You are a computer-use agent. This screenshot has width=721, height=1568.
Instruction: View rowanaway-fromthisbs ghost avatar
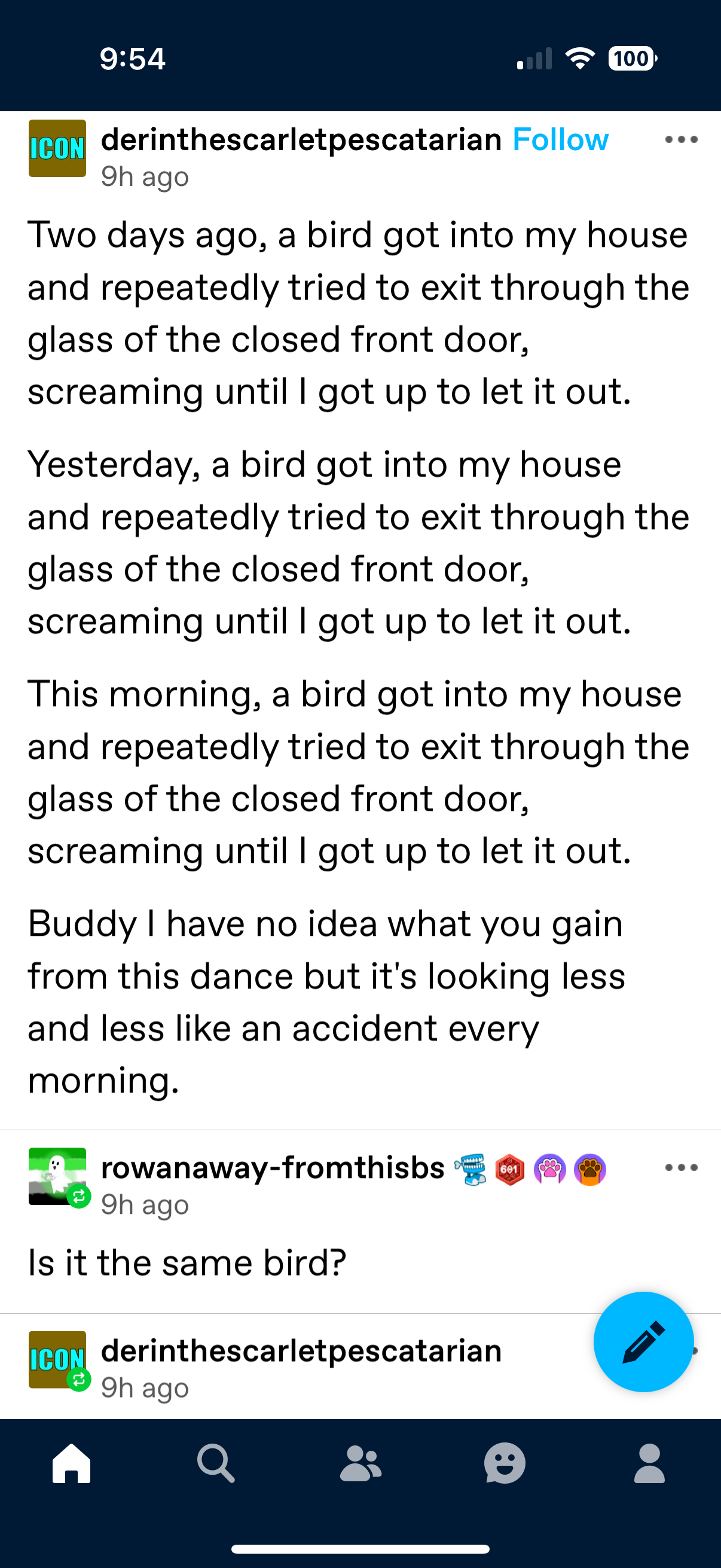coord(57,1176)
